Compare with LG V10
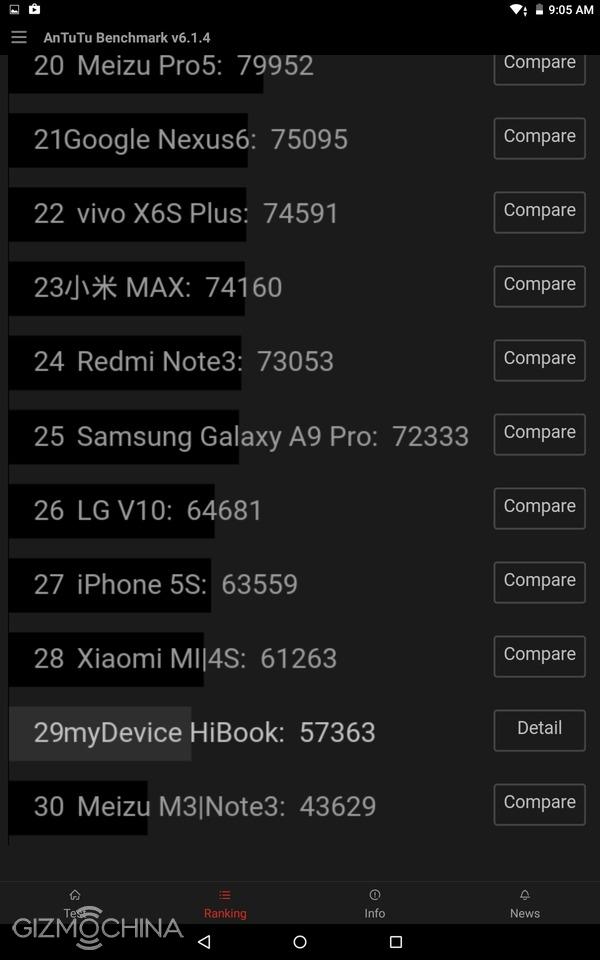The height and width of the screenshot is (960, 600). 539,507
